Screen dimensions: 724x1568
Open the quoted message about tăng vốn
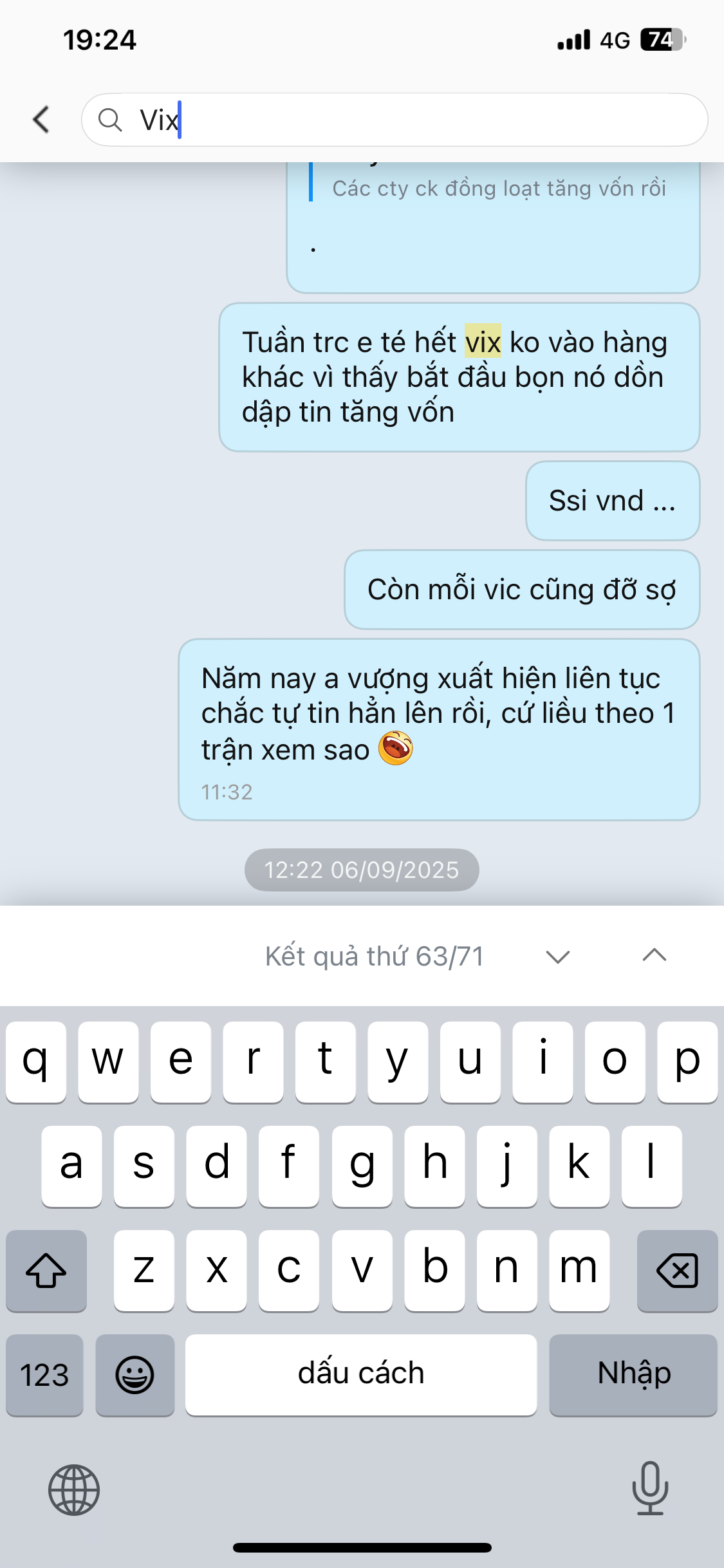(498, 189)
